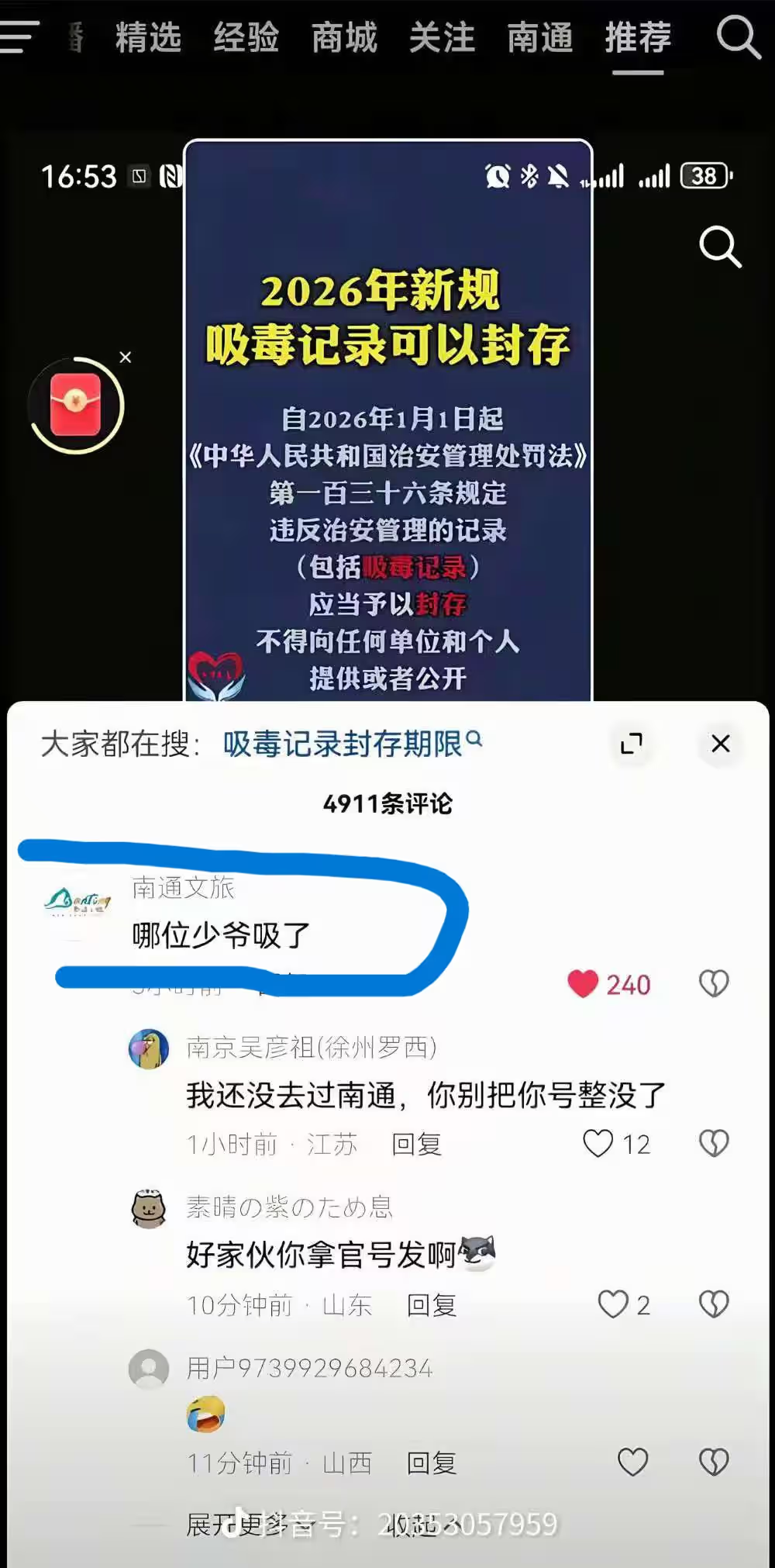Switch to the 推荐 tab
This screenshot has height=1568, width=775.
coord(638,37)
